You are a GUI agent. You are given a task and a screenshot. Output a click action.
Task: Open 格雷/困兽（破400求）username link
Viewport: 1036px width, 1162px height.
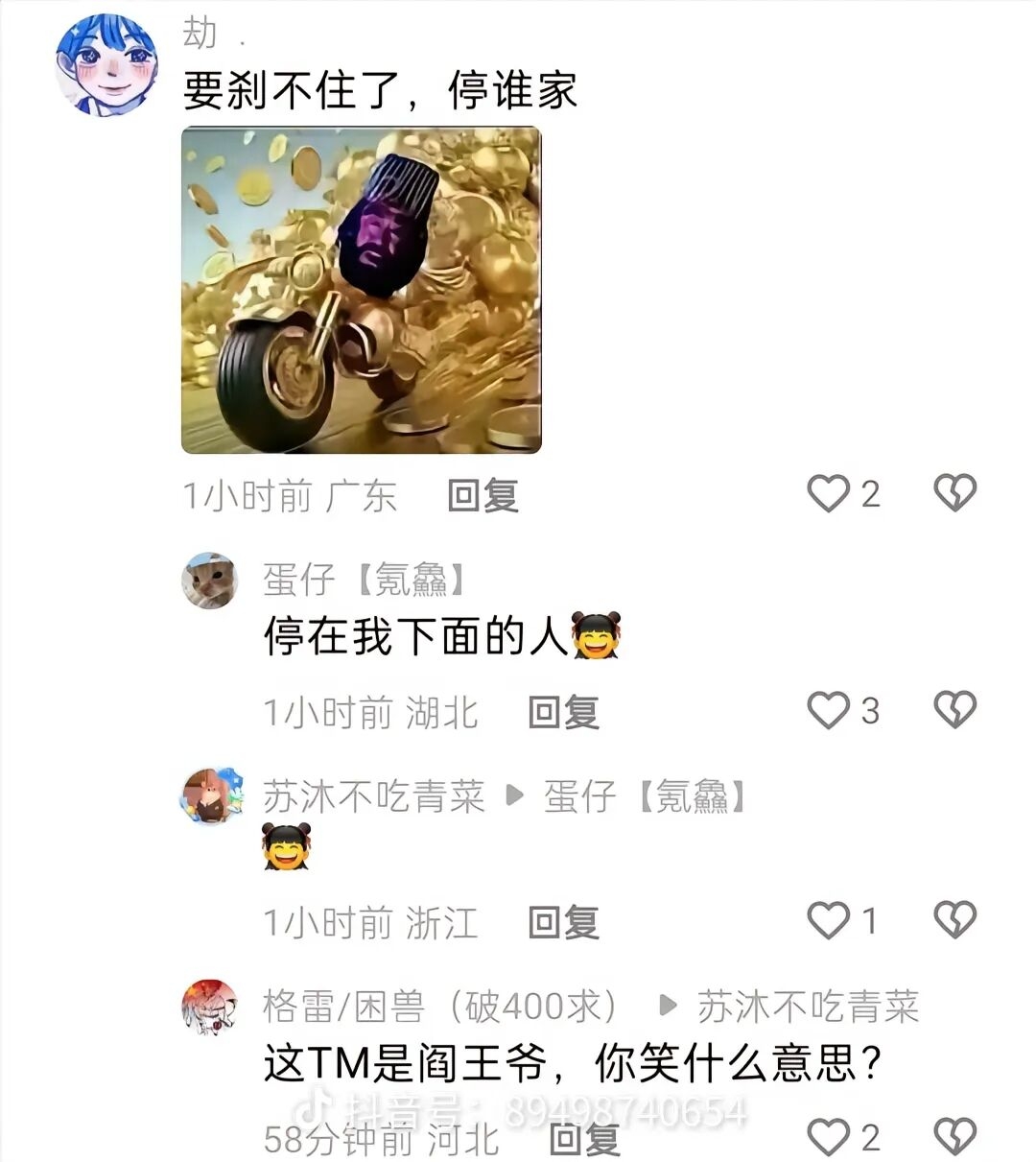[443, 1007]
